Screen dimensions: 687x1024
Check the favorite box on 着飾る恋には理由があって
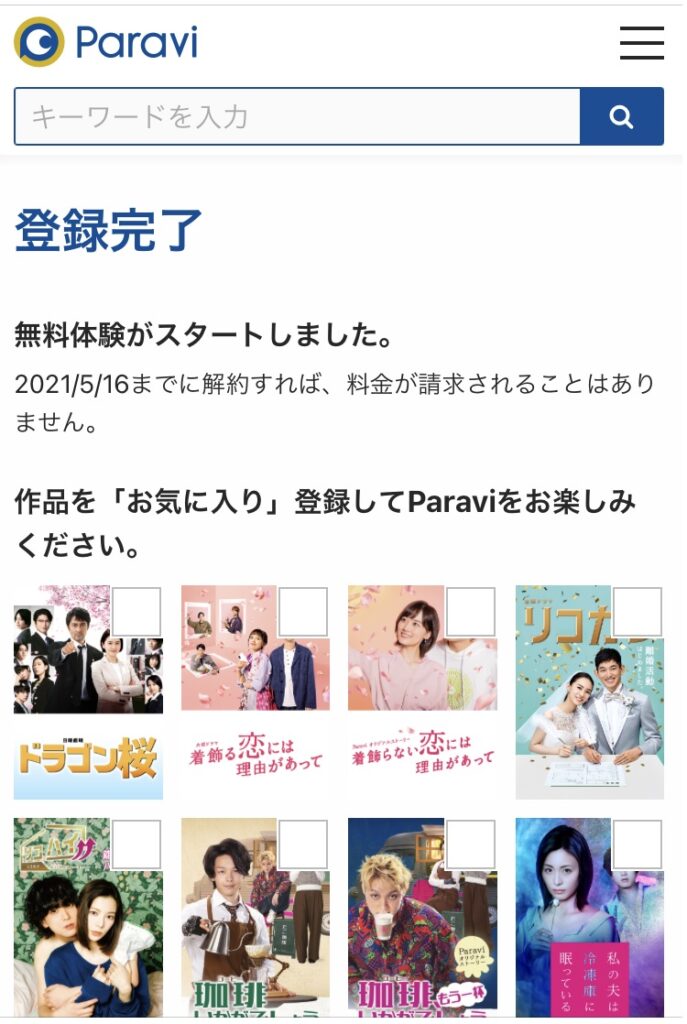[303, 612]
